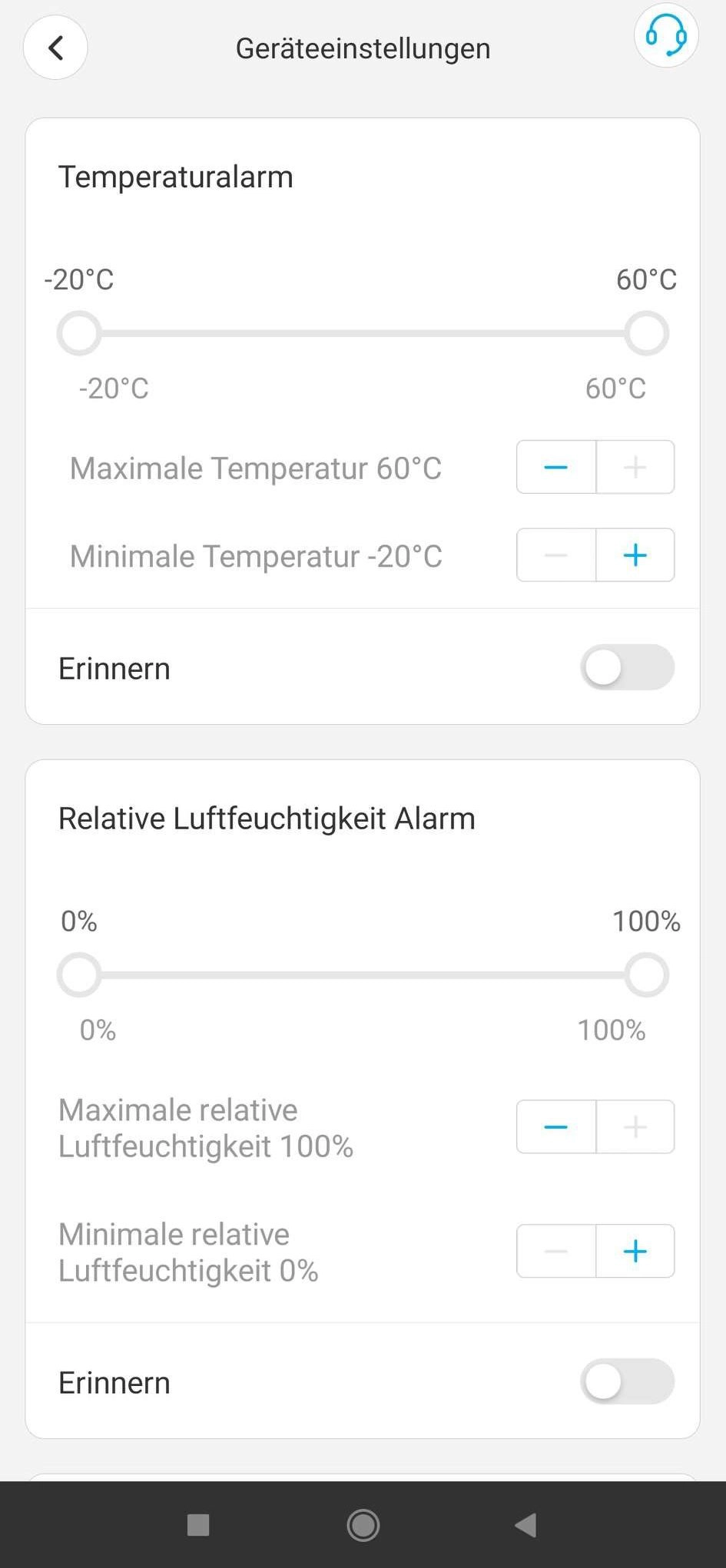Decrease Maximale relative Luftfeuchtigkeit with minus
The width and height of the screenshot is (726, 1568).
556,1126
